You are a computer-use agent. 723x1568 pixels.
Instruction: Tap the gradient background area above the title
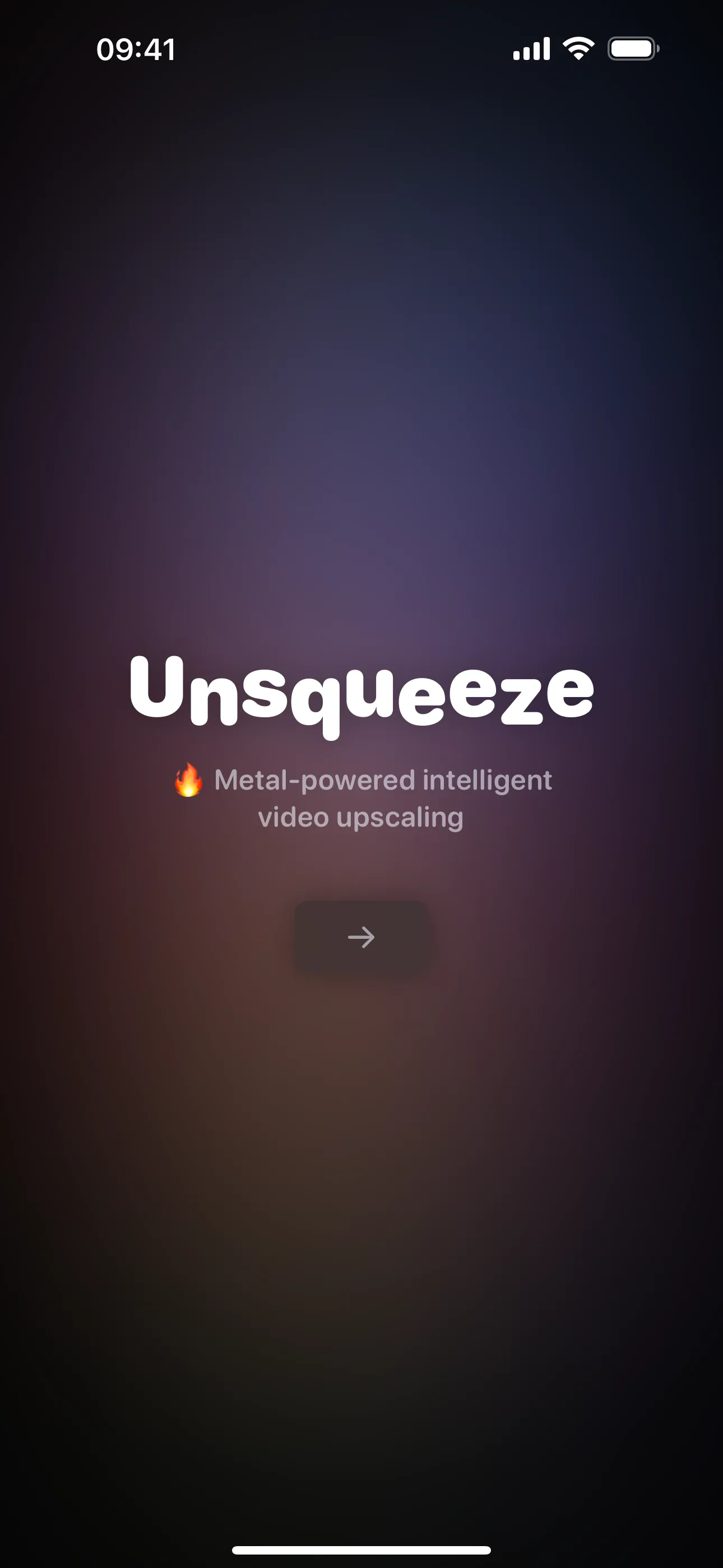pos(361,426)
